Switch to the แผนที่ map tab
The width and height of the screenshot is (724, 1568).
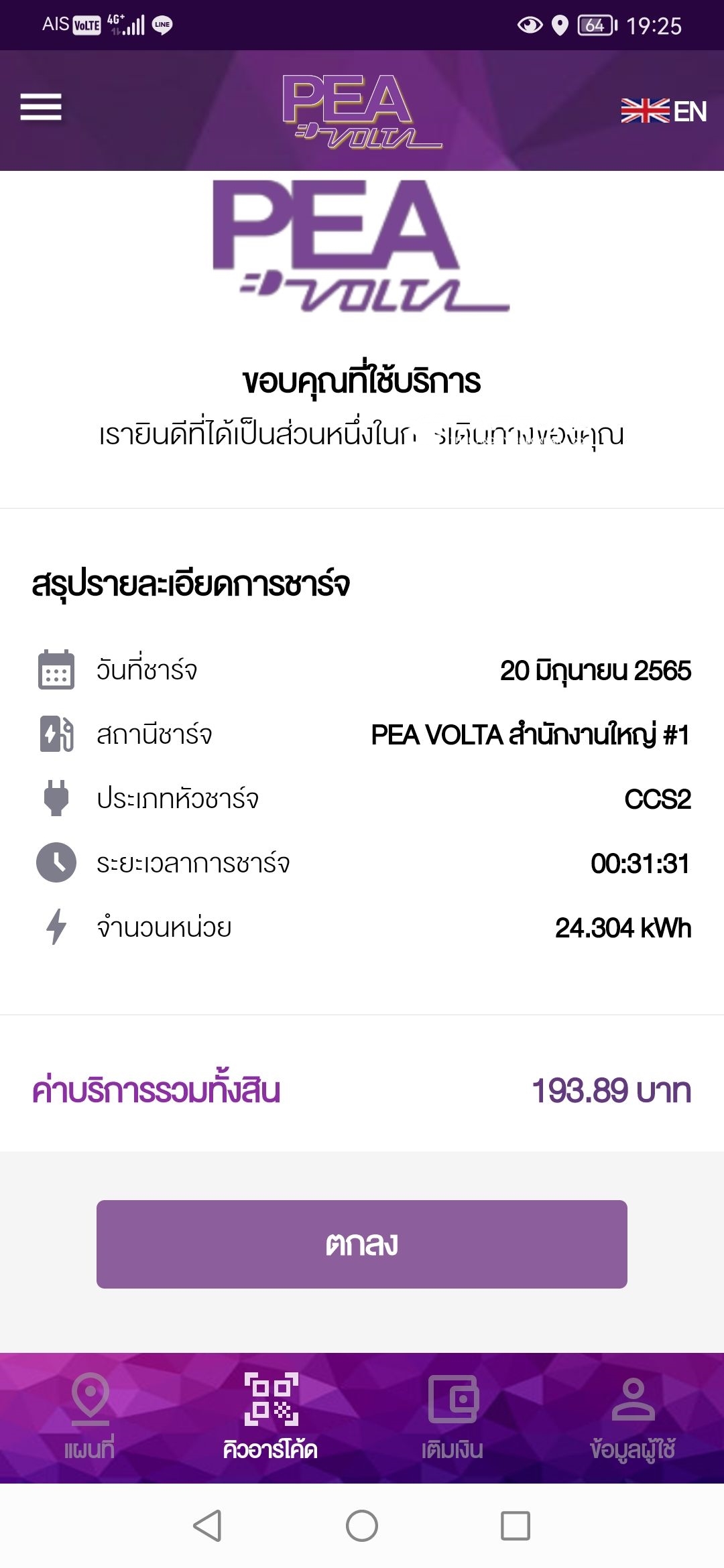click(x=90, y=1417)
